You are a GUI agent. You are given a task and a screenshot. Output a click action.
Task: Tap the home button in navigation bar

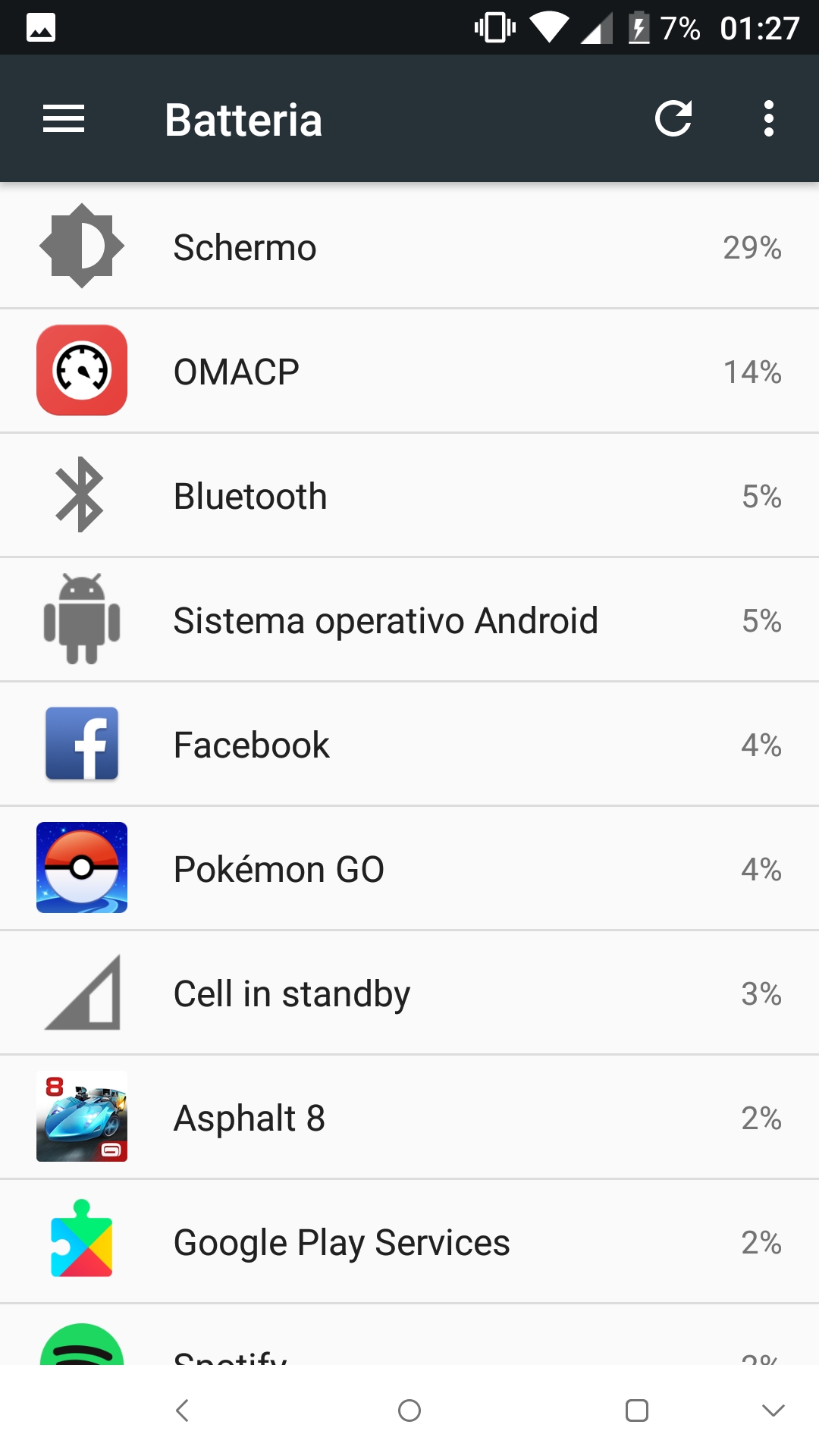(409, 1410)
